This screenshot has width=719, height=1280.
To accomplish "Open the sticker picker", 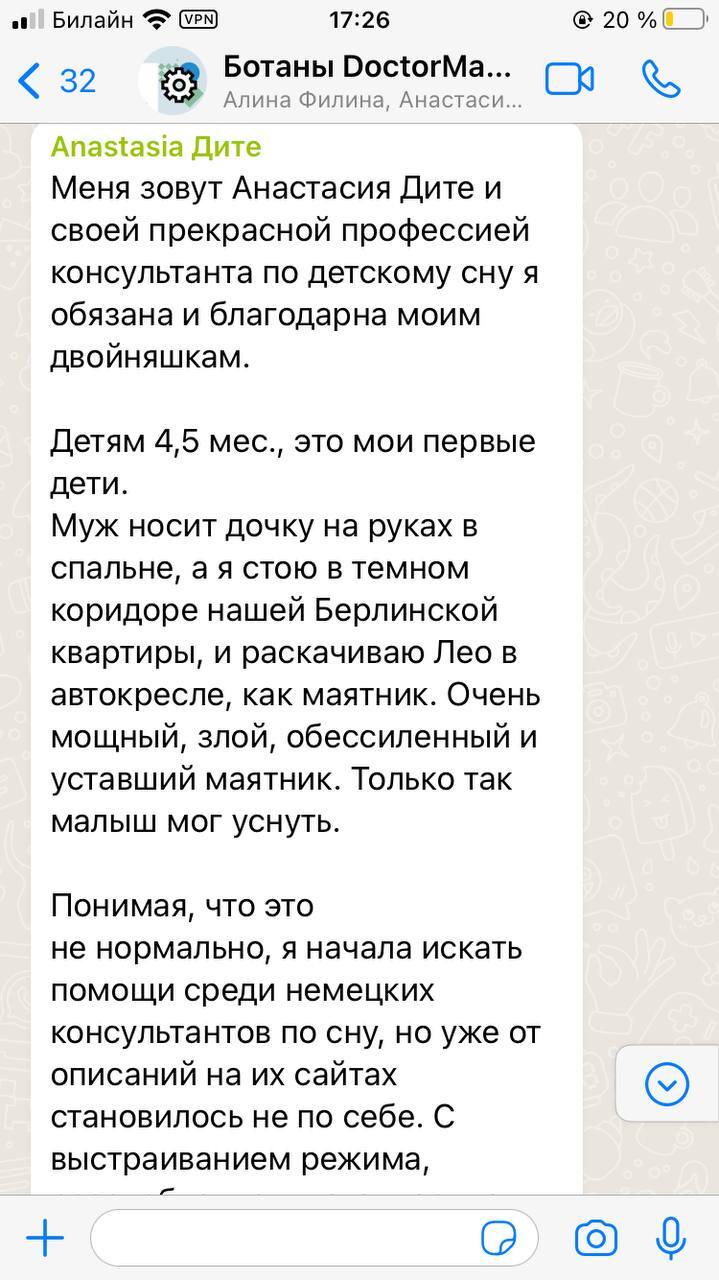I will pyautogui.click(x=499, y=1239).
